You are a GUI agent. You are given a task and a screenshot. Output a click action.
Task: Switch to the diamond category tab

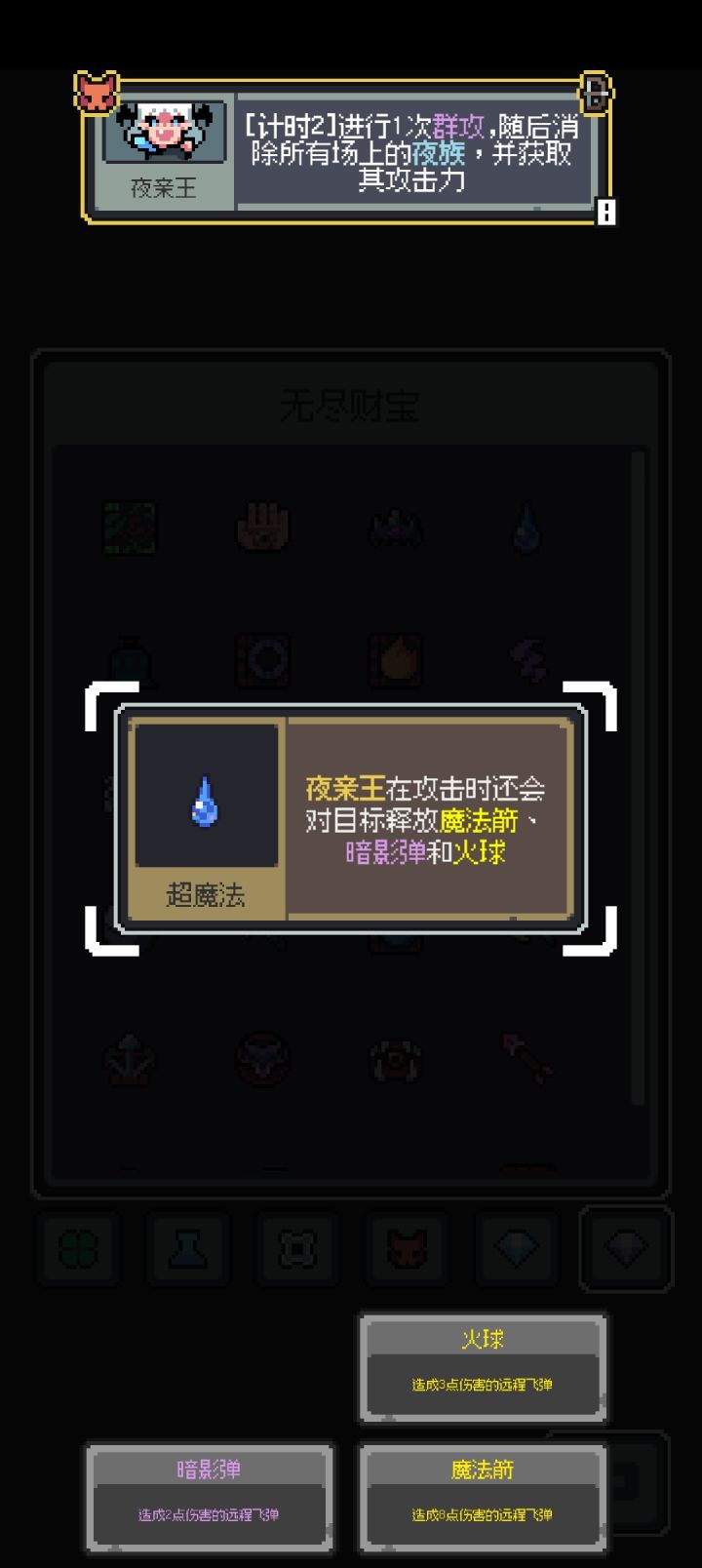click(517, 1248)
